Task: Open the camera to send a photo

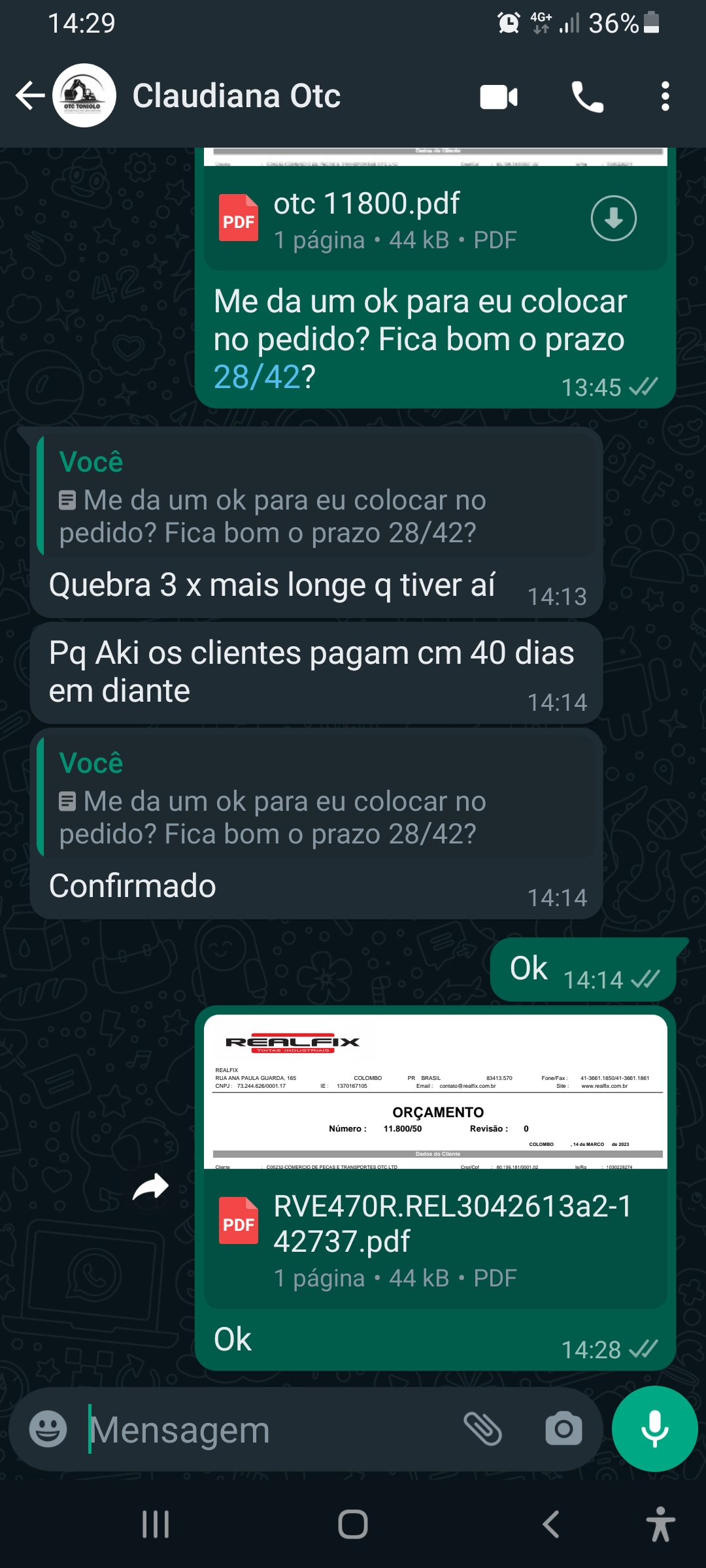Action: click(563, 1429)
